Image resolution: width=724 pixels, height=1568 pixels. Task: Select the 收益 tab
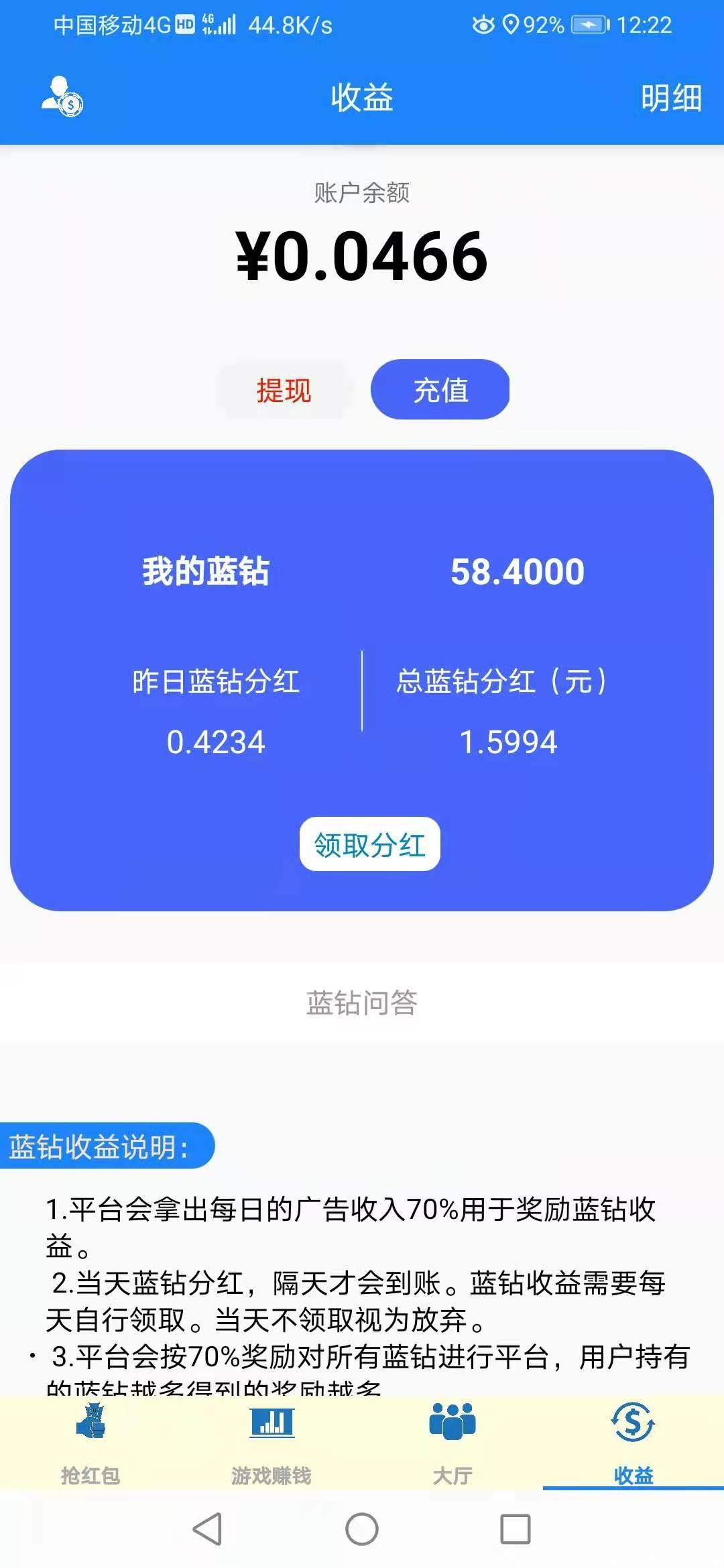click(x=633, y=1443)
